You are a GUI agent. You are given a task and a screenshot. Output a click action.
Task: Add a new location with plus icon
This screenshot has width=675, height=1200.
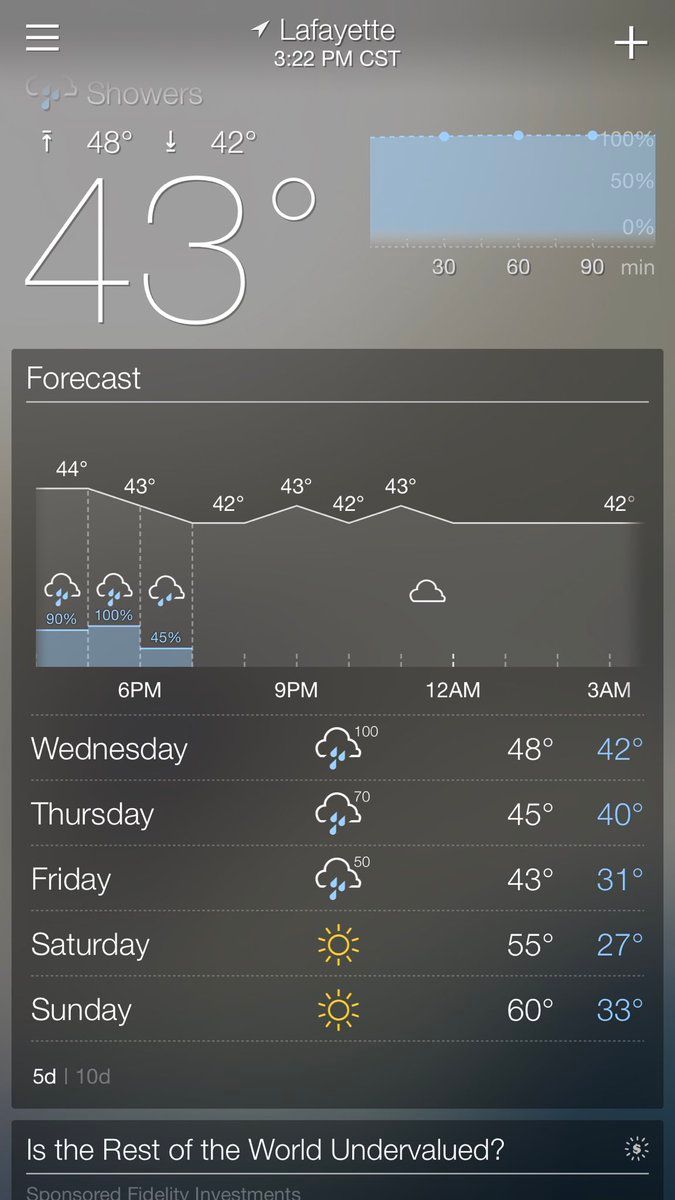[631, 43]
